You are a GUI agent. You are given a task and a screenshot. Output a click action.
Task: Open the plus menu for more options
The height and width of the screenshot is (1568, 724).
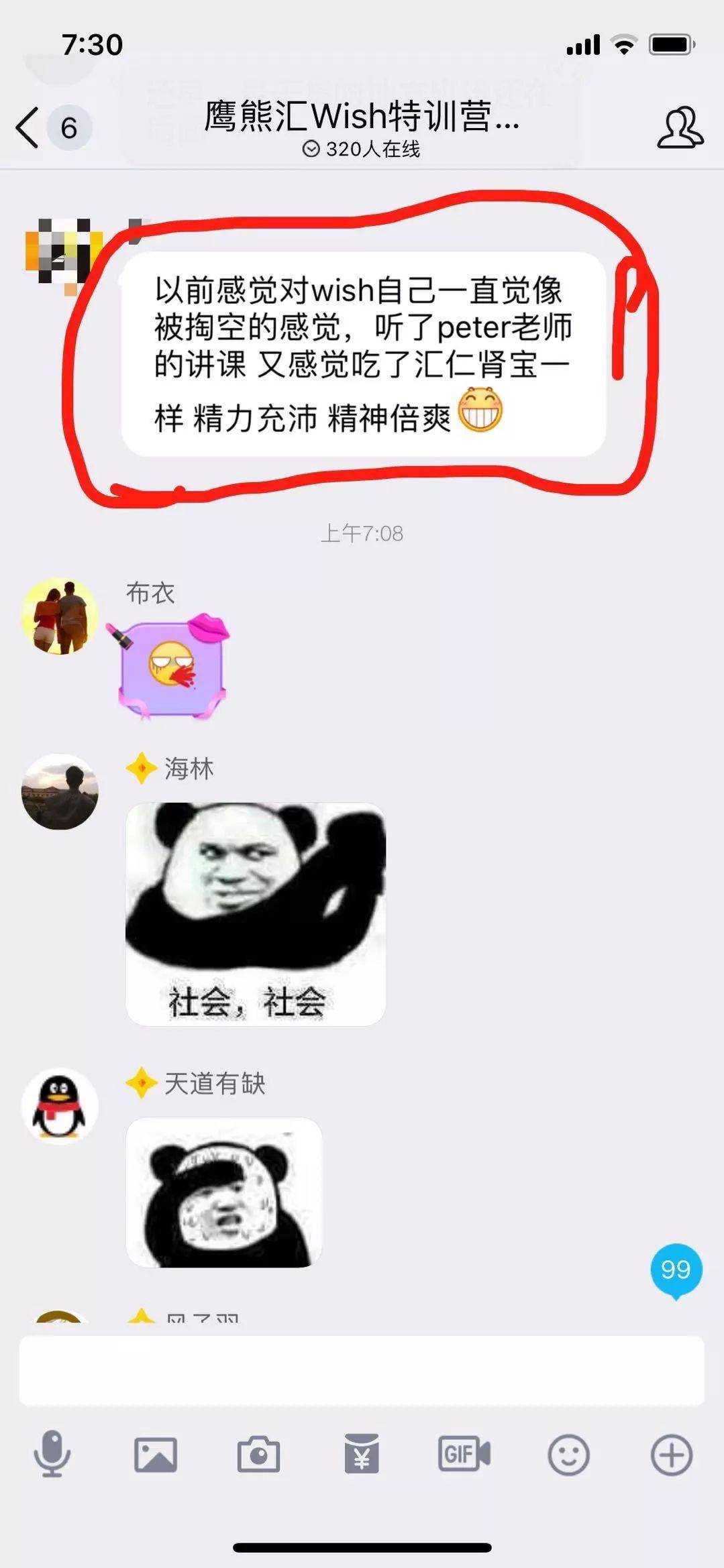pyautogui.click(x=672, y=1455)
